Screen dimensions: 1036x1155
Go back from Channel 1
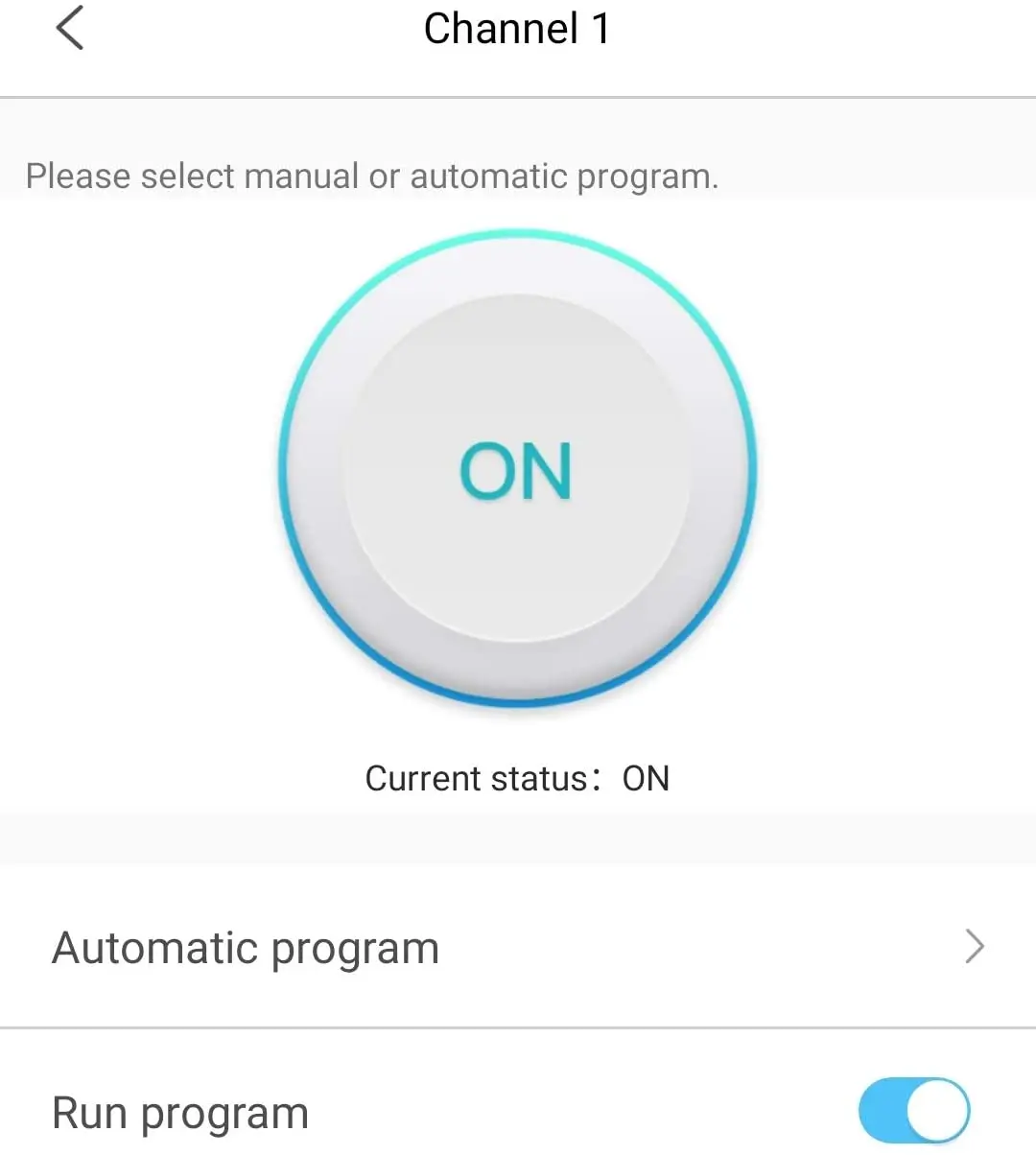pos(70,28)
